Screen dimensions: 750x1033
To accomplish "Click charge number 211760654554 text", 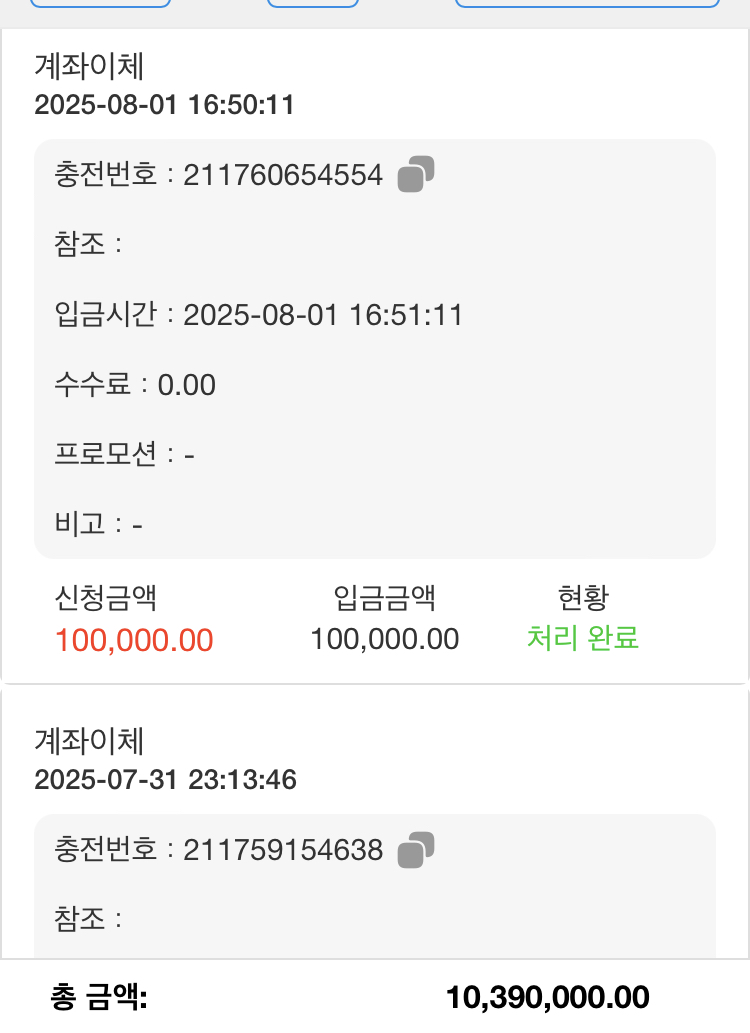I will (x=283, y=174).
